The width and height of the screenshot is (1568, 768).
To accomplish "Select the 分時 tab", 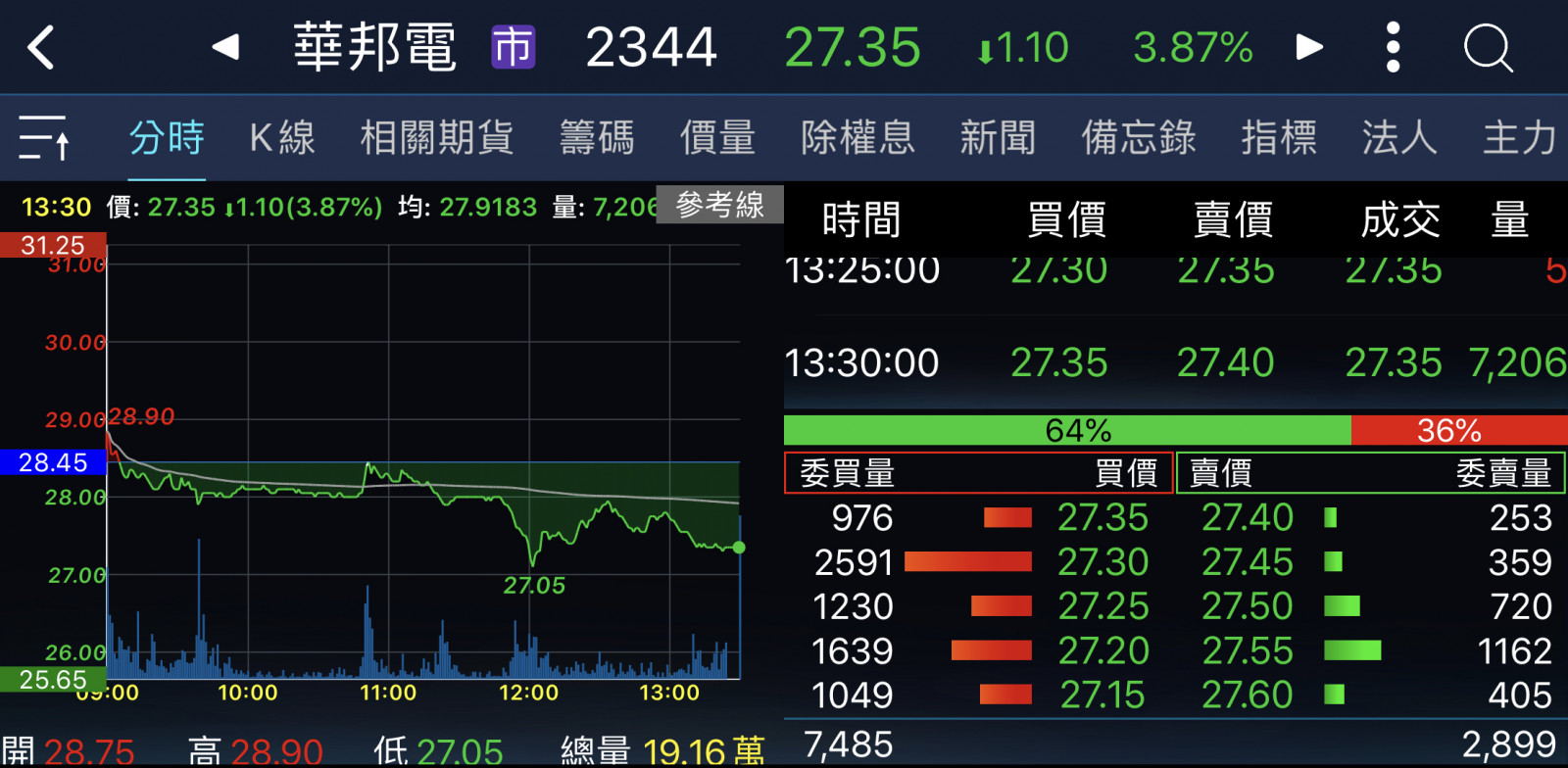I will coord(167,137).
